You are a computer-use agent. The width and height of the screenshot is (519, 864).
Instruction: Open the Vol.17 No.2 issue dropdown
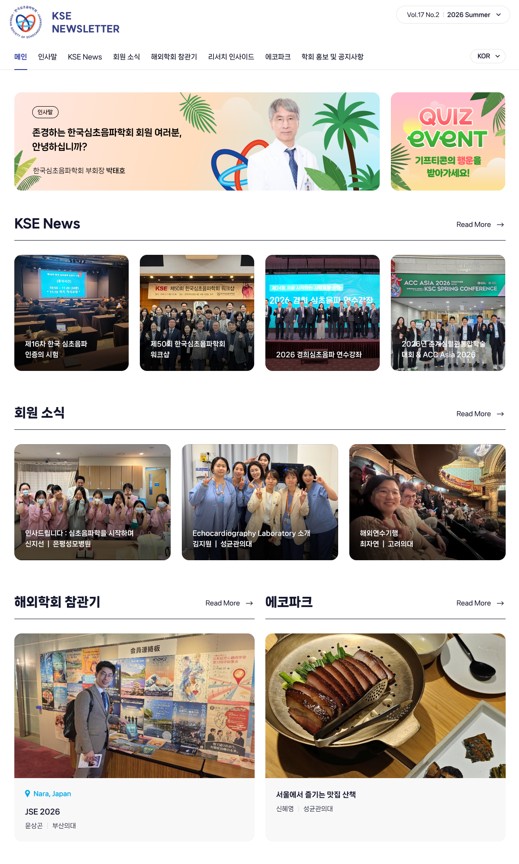pyautogui.click(x=453, y=15)
